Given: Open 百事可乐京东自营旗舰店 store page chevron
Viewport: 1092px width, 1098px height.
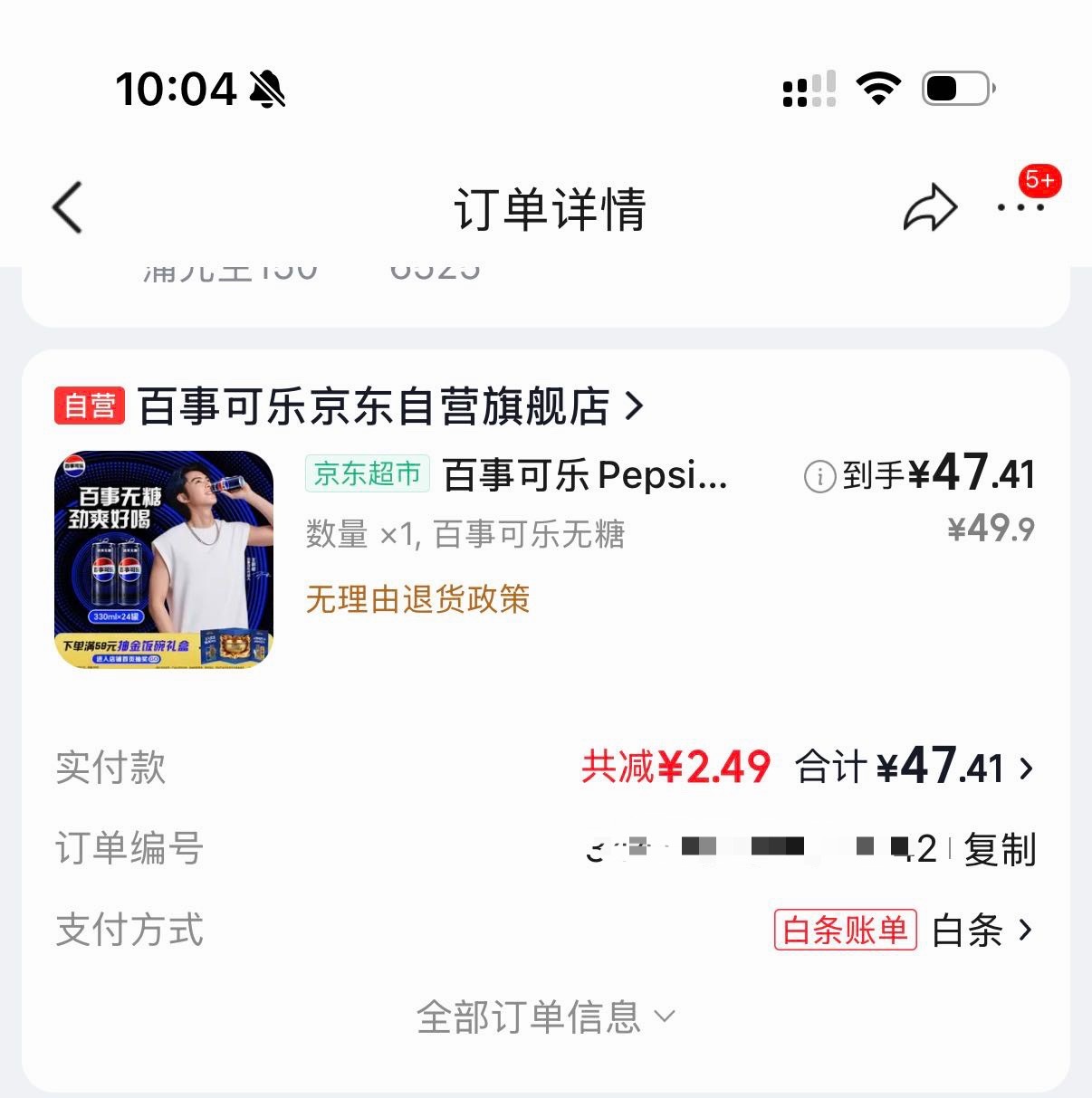Looking at the screenshot, I should click(637, 406).
